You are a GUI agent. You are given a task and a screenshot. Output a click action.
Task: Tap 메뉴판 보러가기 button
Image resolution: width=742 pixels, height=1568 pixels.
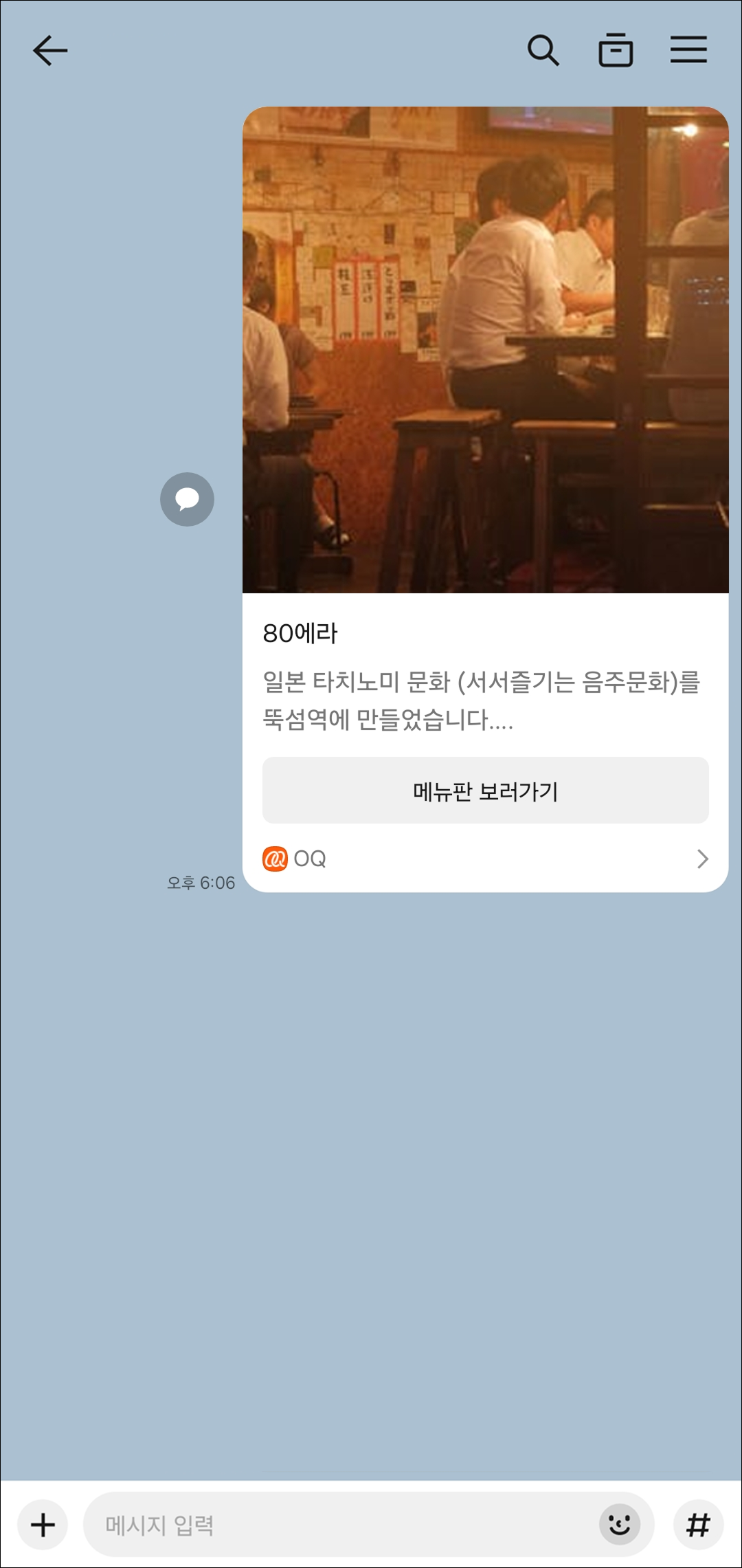coord(485,791)
